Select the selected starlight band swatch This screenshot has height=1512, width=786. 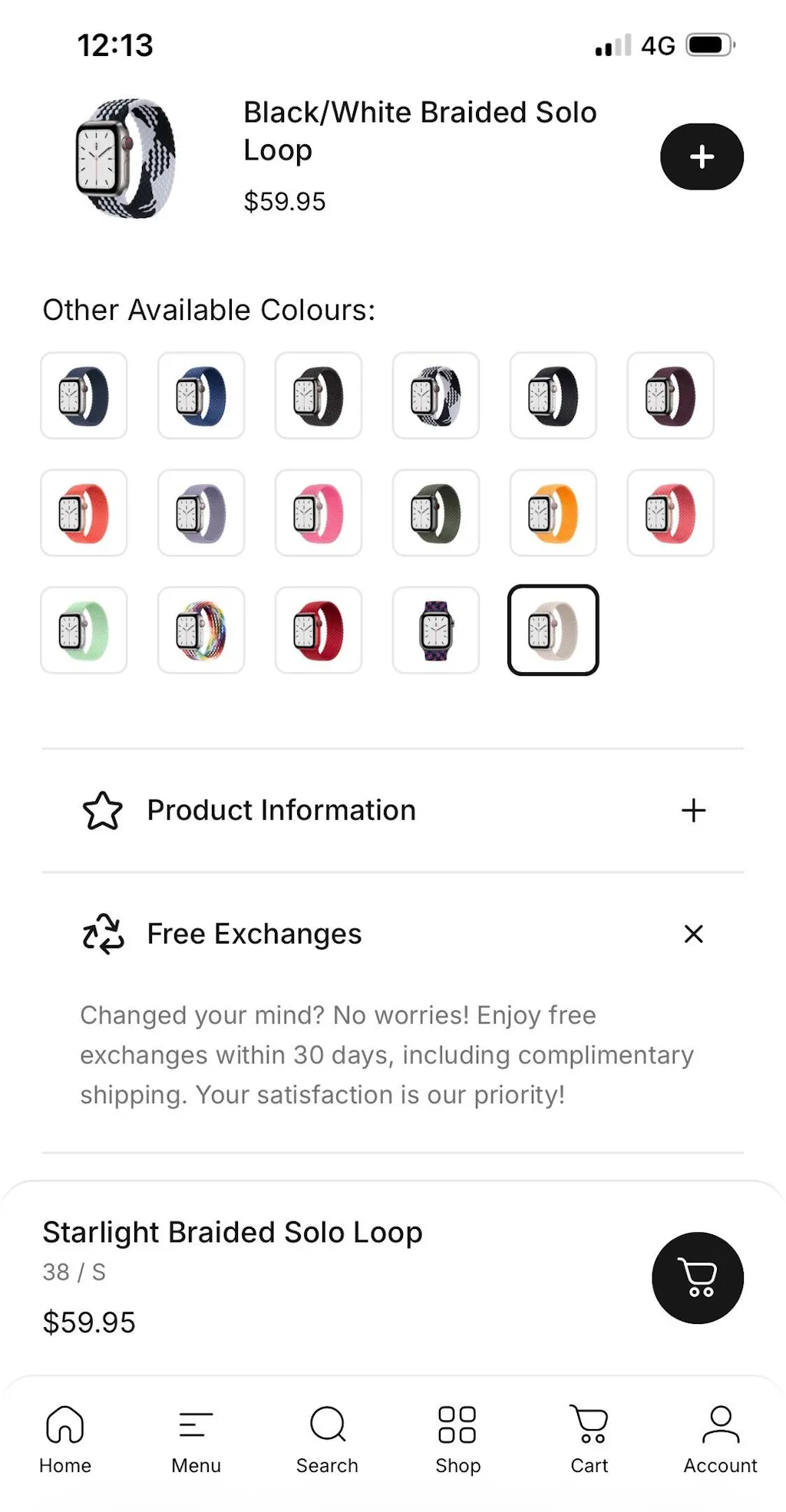[553, 630]
